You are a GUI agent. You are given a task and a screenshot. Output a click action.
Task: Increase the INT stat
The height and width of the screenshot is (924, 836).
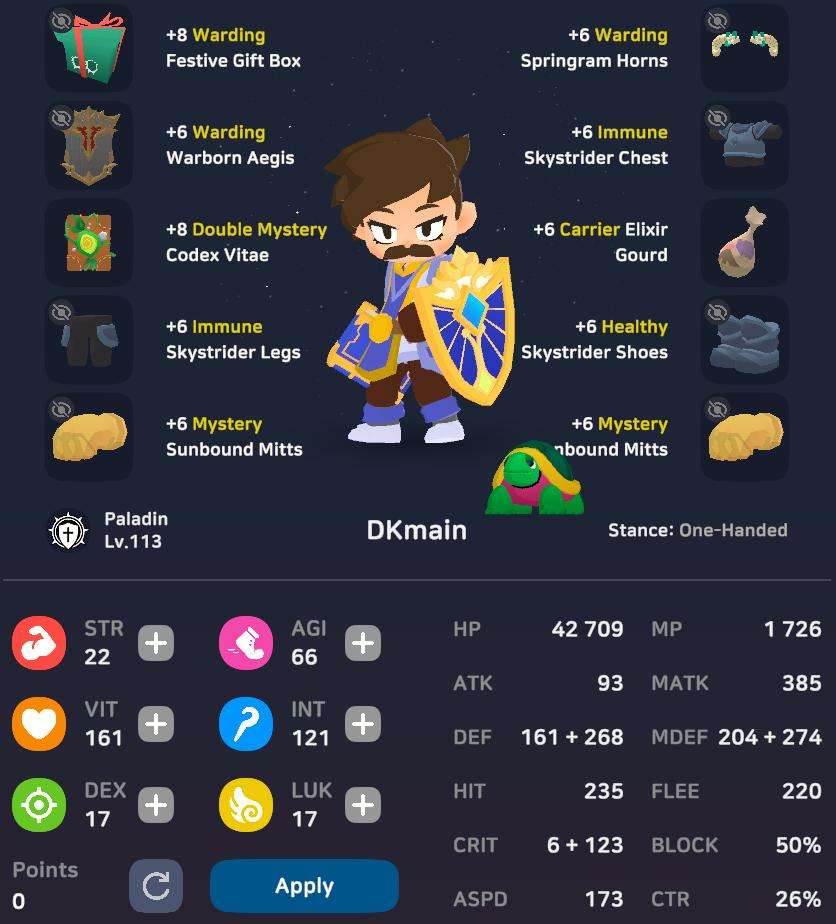tap(363, 724)
